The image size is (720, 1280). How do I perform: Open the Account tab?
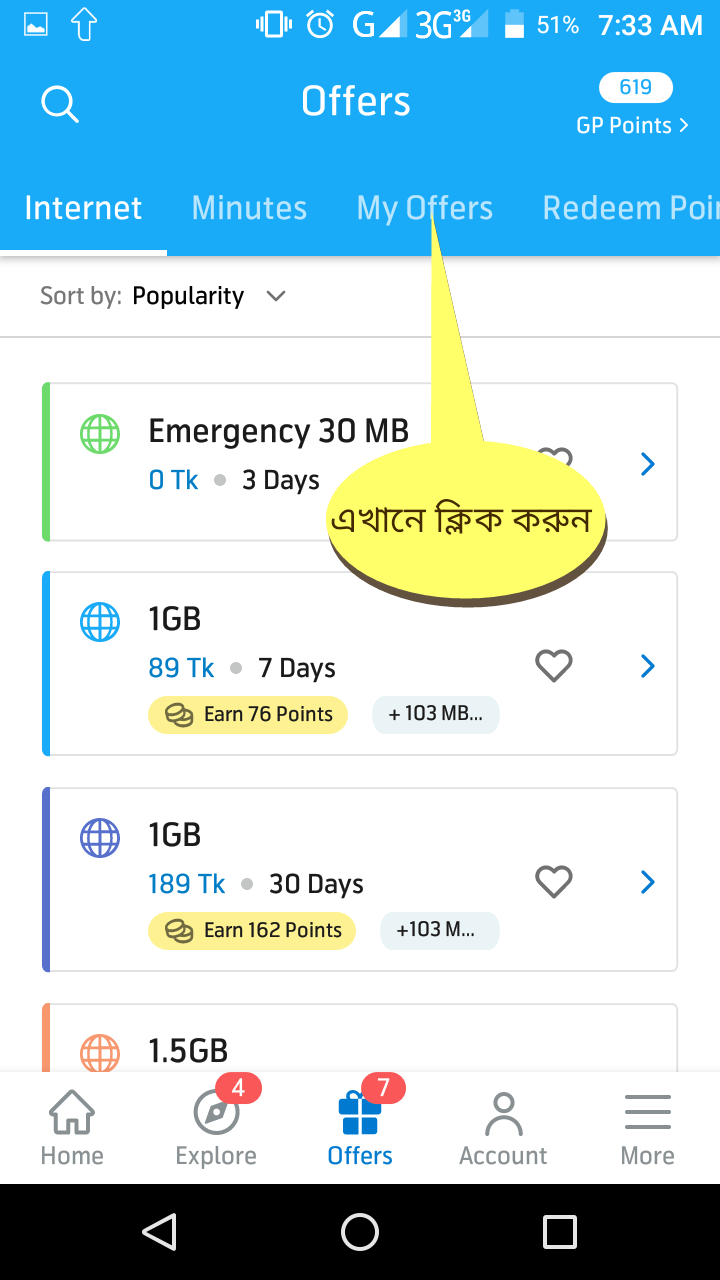click(503, 1128)
